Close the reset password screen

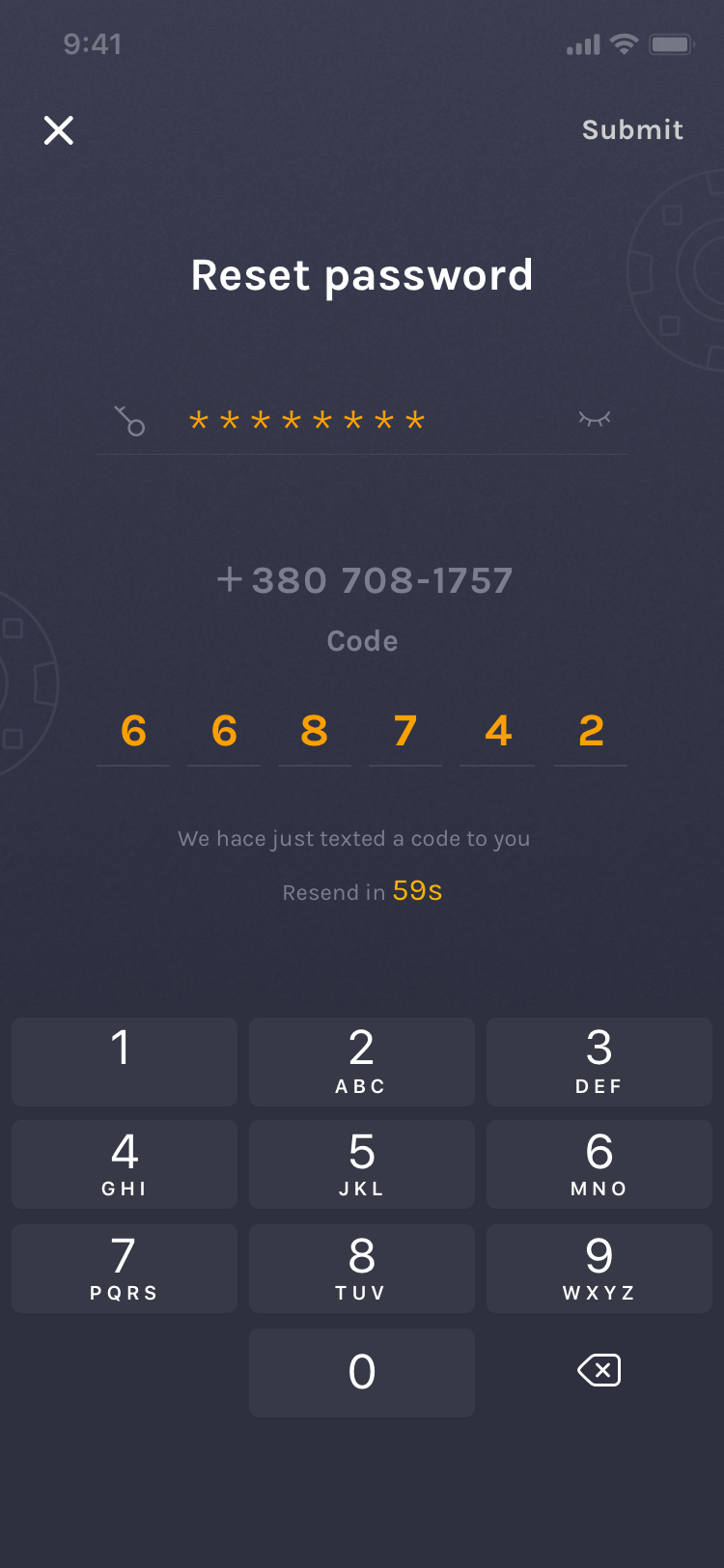[x=59, y=130]
